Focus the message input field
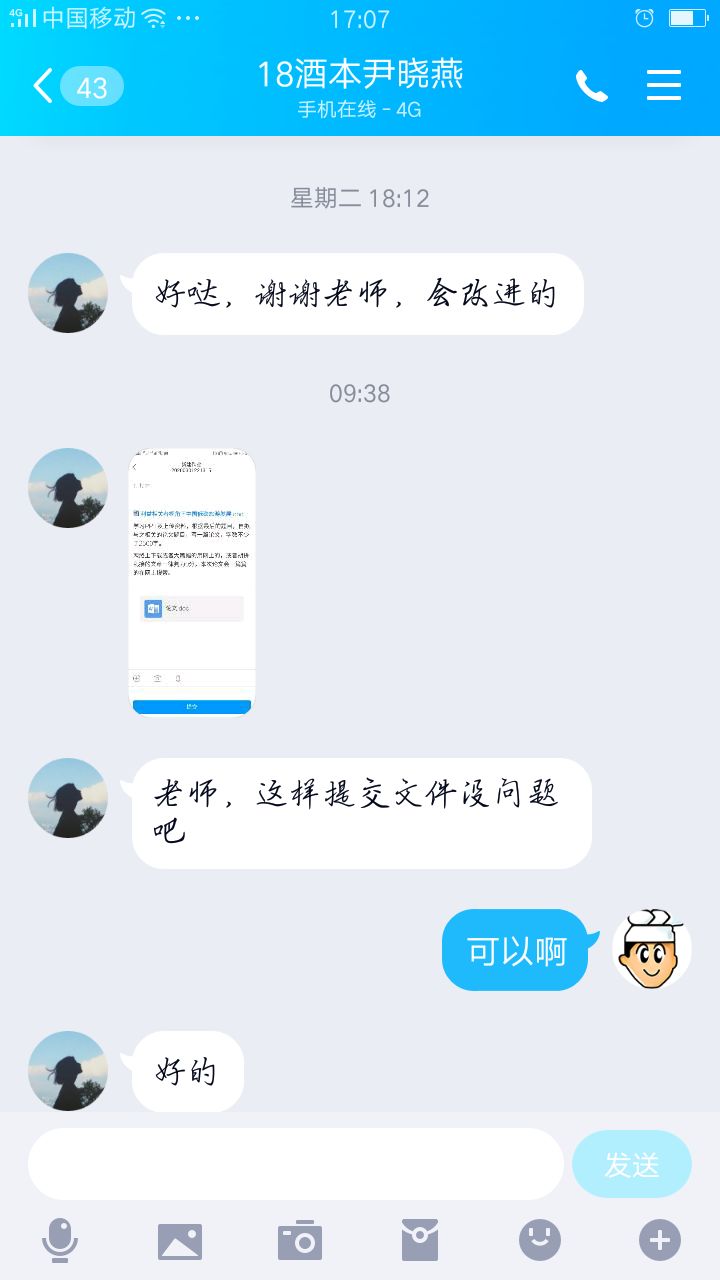This screenshot has height=1280, width=720. tap(296, 1164)
